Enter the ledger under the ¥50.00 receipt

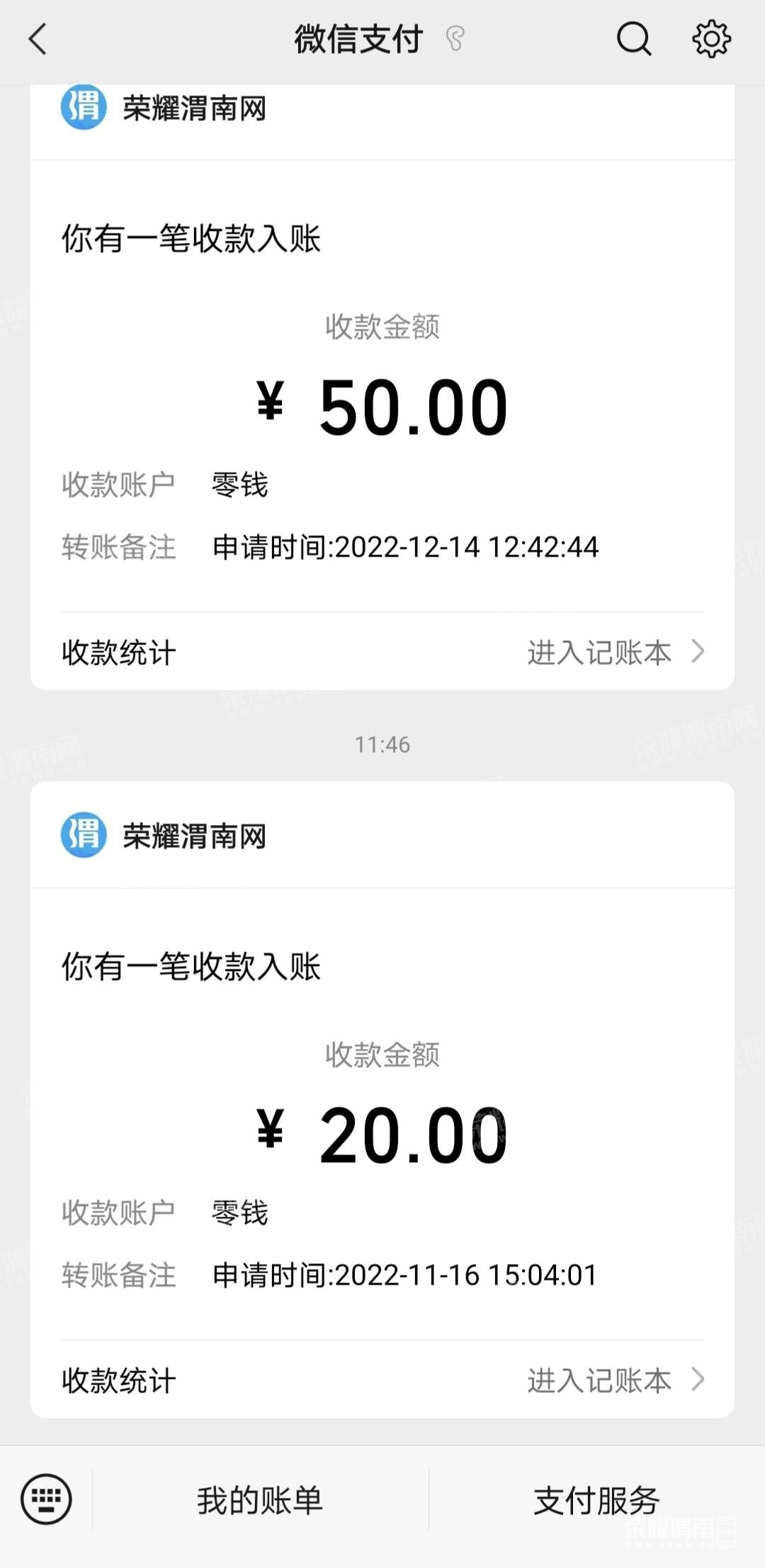(615, 652)
